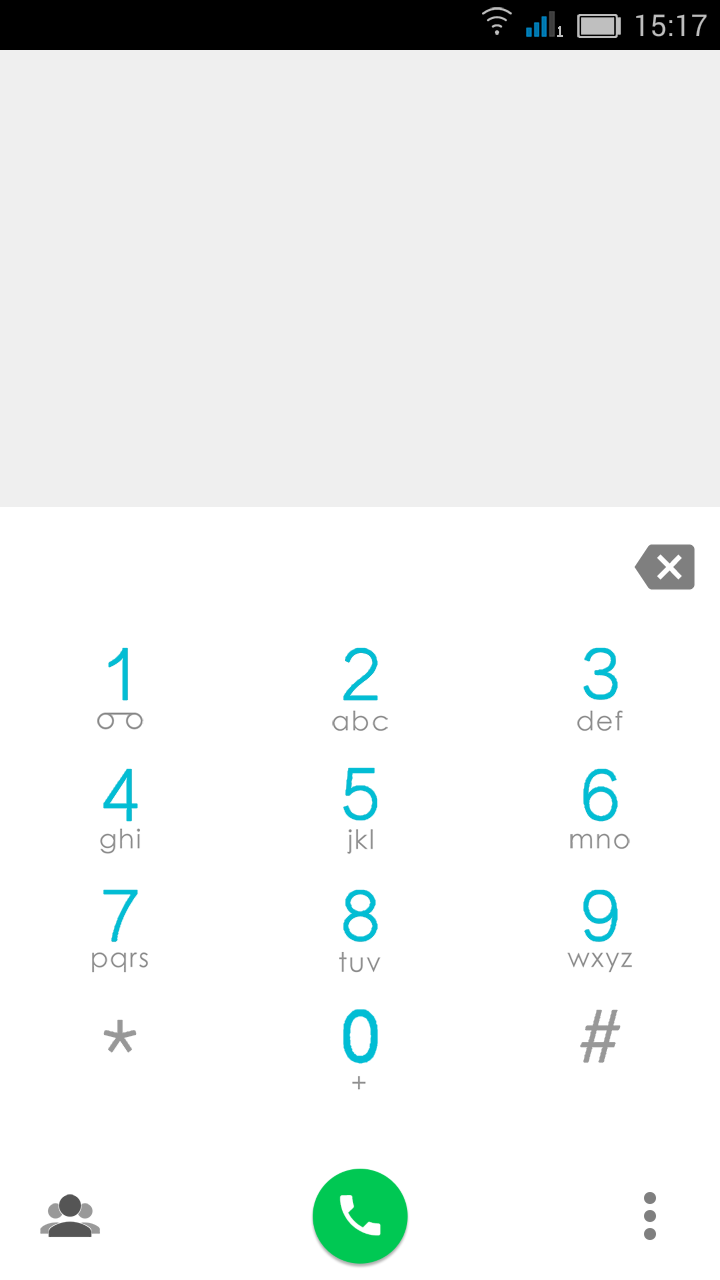Enter digit 2 (abc)
The height and width of the screenshot is (1280, 720).
(360, 688)
